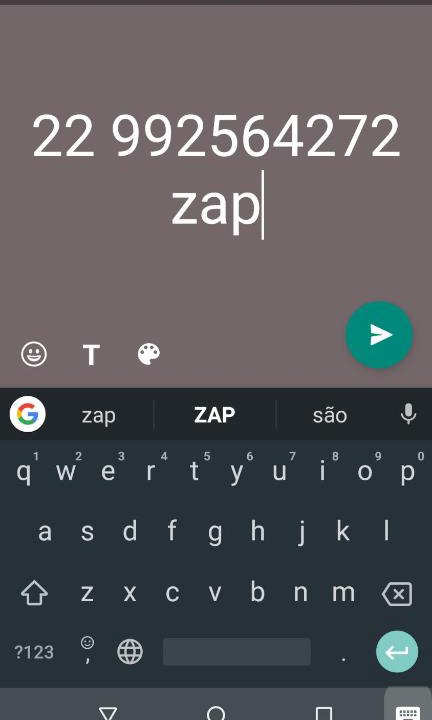Start voice input with the microphone
Image resolution: width=432 pixels, height=720 pixels.
point(408,414)
